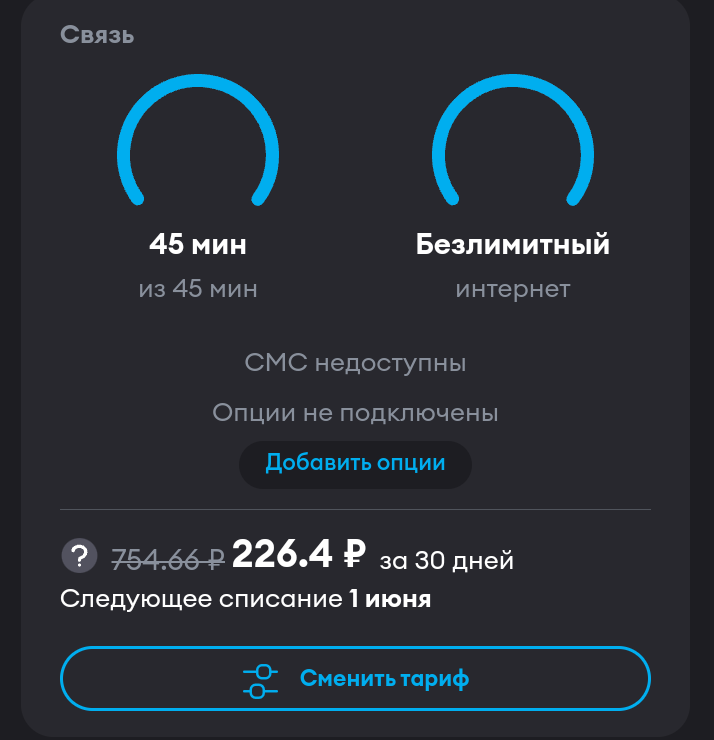This screenshot has width=714, height=740.
Task: Tap the Добавить опции button
Action: pyautogui.click(x=355, y=464)
